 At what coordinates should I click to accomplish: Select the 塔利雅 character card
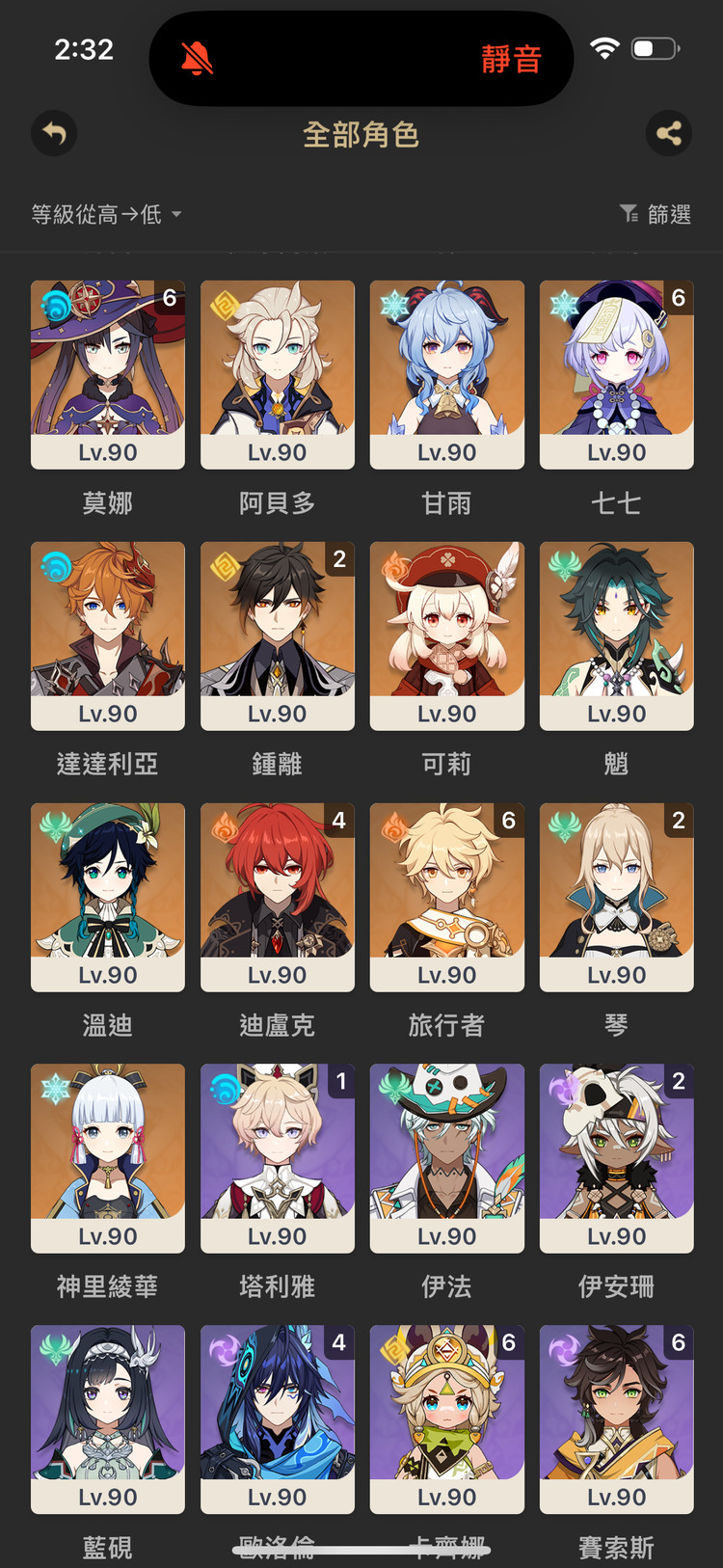click(278, 1158)
